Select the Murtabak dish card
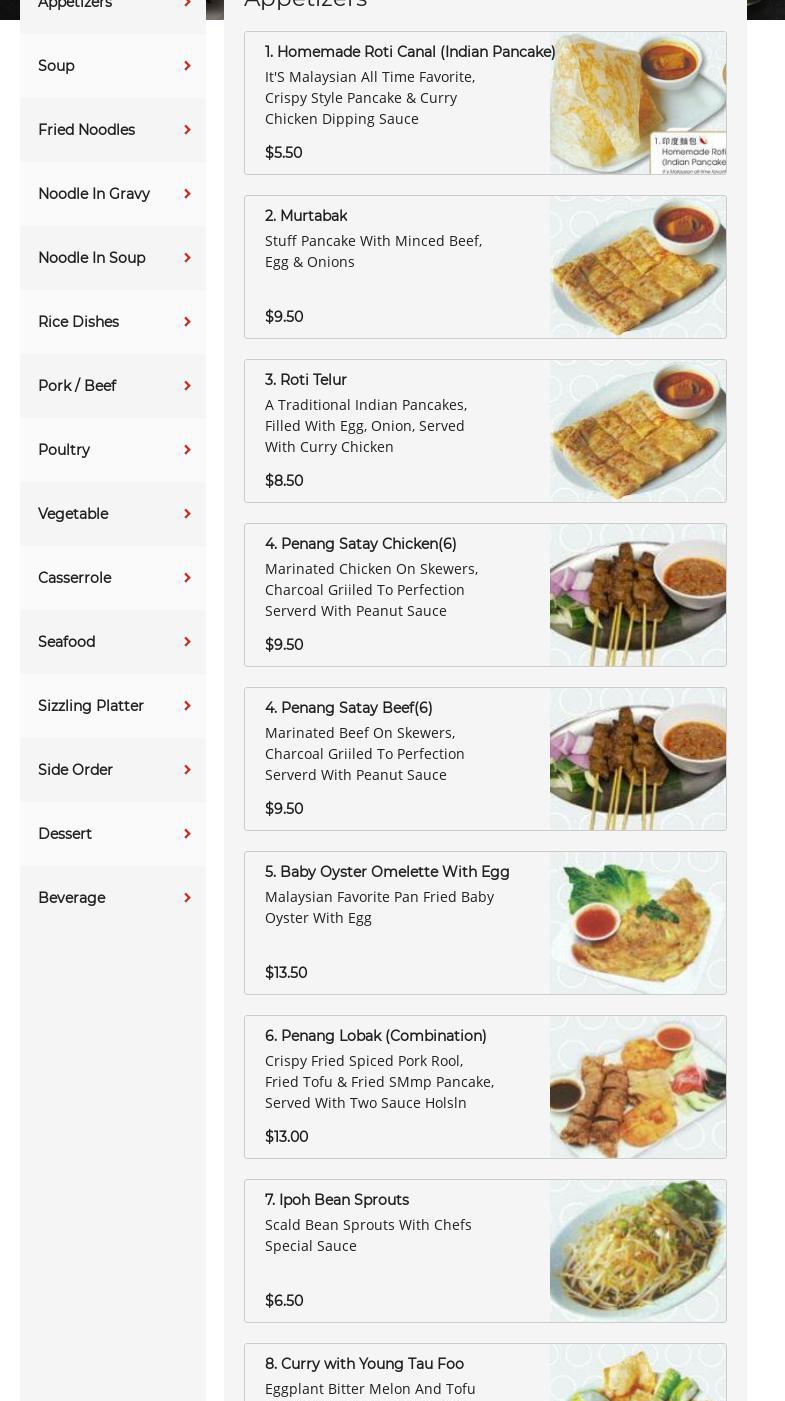Screen dimensions: 785x1401 tap(485, 267)
